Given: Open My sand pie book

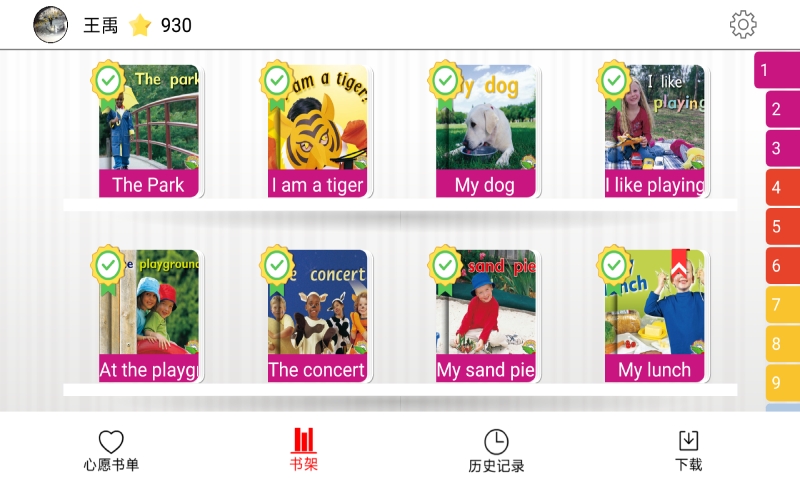Looking at the screenshot, I should [x=485, y=316].
